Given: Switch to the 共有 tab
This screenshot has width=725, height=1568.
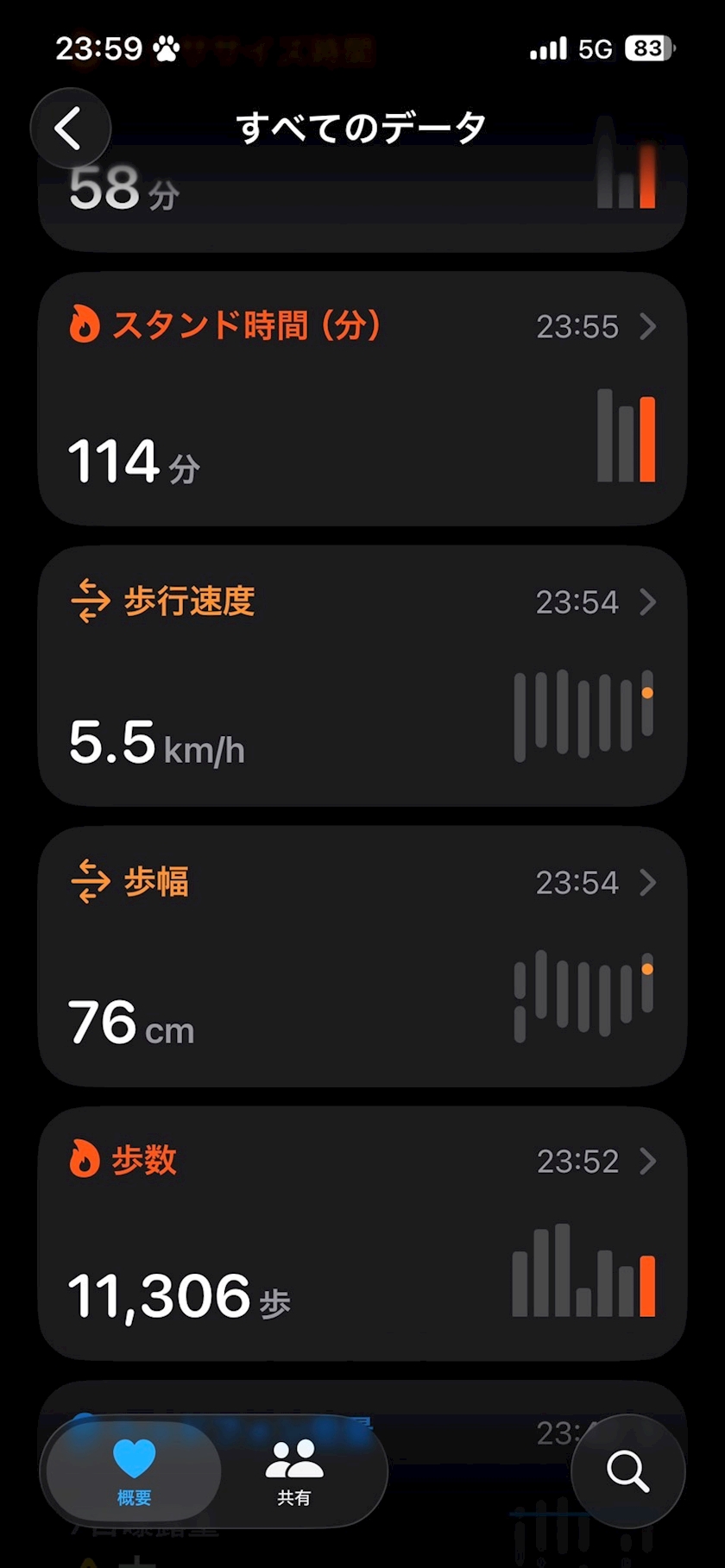Looking at the screenshot, I should click(x=294, y=1470).
